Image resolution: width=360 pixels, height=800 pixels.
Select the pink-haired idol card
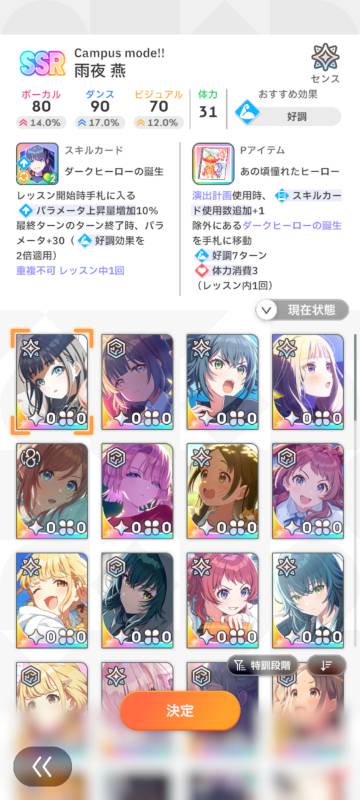[x=137, y=491]
